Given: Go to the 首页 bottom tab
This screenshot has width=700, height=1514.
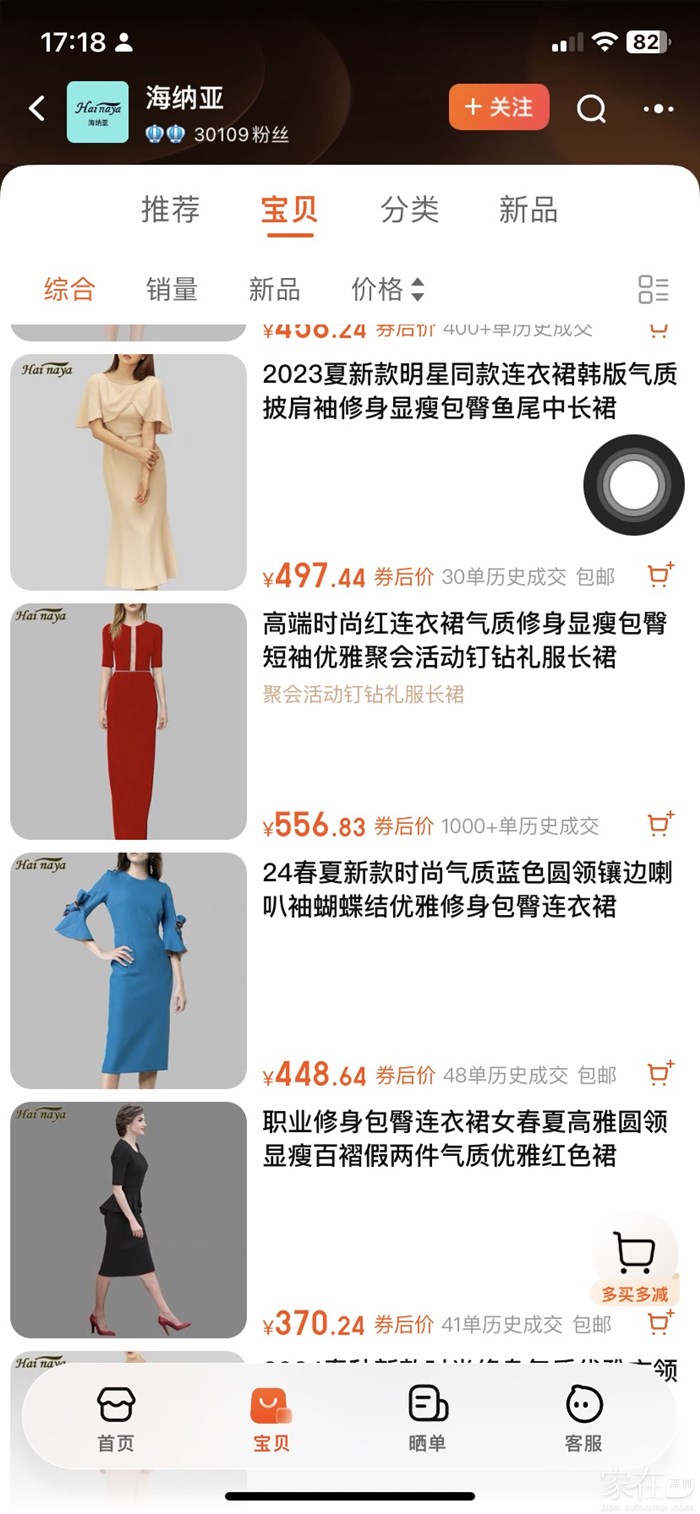Looking at the screenshot, I should (115, 1418).
